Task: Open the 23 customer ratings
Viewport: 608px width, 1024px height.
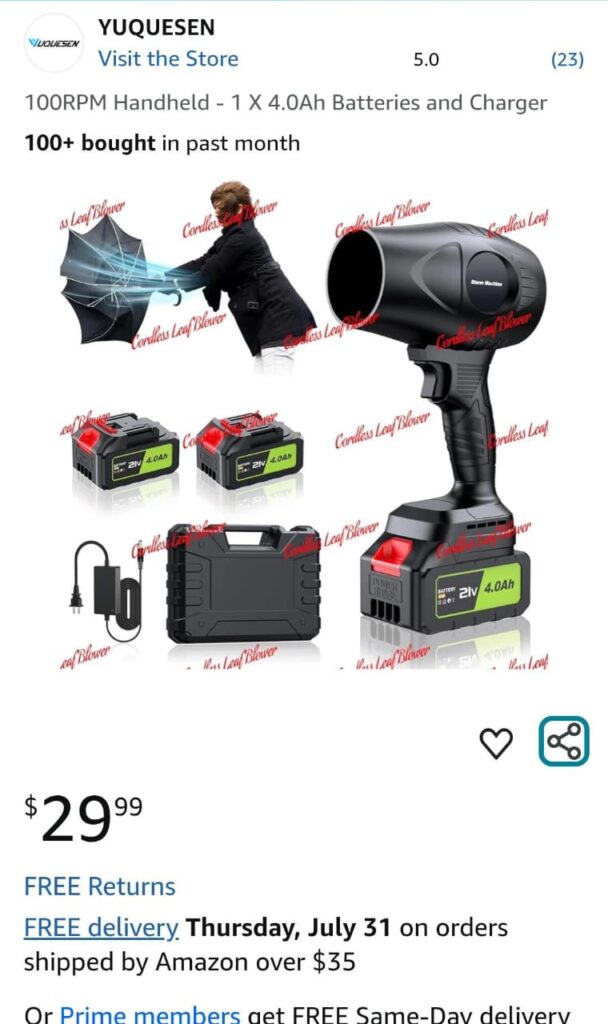Action: 567,59
